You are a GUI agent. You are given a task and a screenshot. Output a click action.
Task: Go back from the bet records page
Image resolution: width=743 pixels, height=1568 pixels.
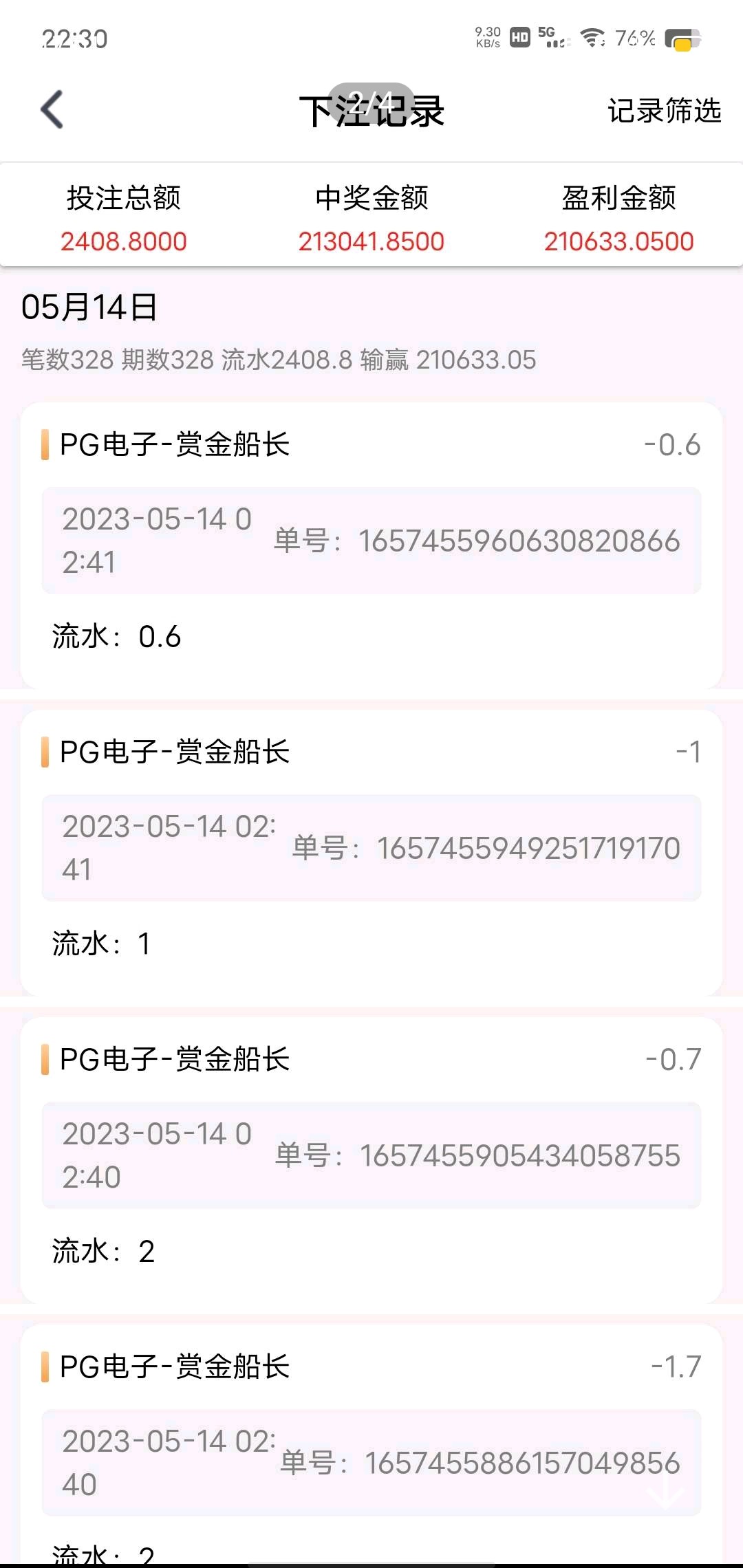tap(52, 110)
